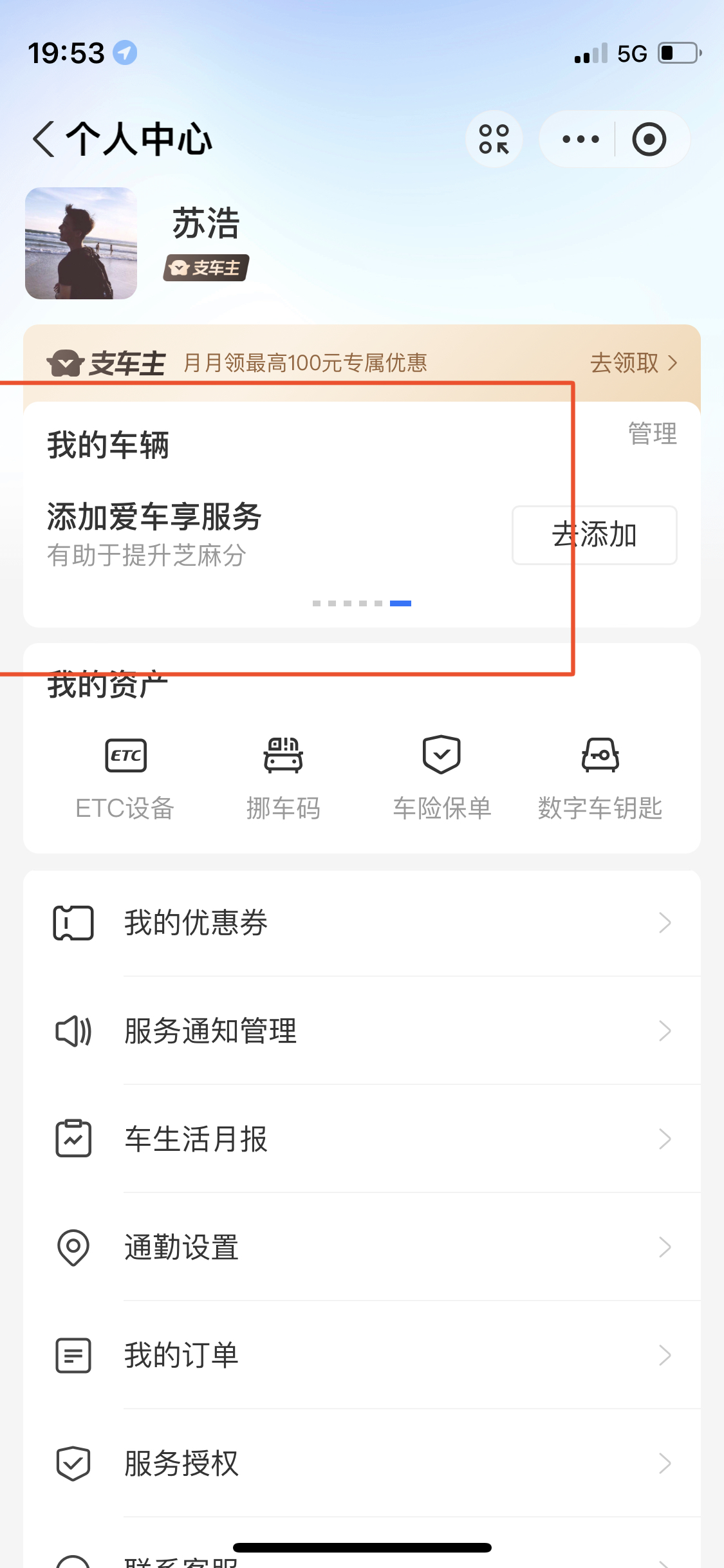Open the mini-program shortcuts grid icon
This screenshot has width=724, height=1568.
494,139
